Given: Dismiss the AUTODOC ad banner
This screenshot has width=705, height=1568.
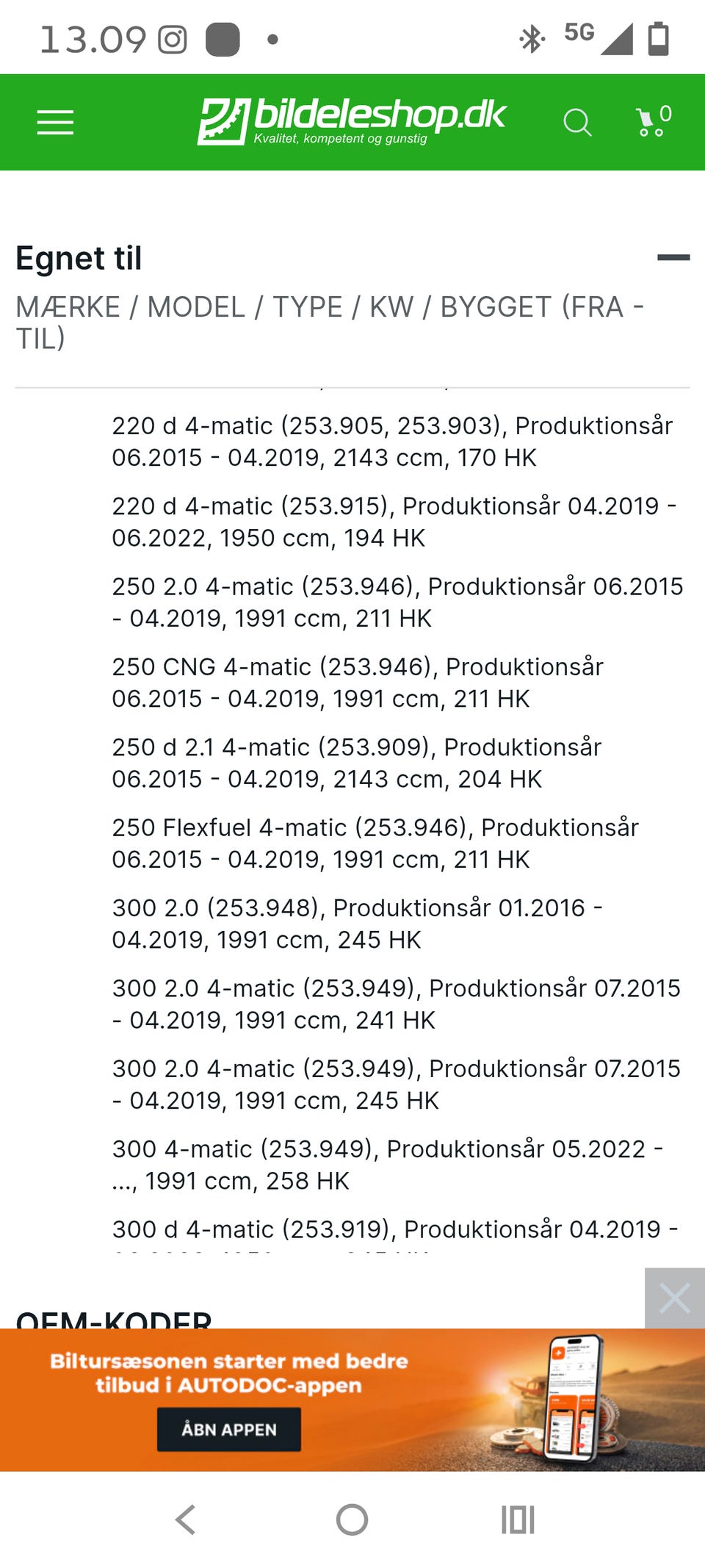Looking at the screenshot, I should click(x=674, y=1298).
